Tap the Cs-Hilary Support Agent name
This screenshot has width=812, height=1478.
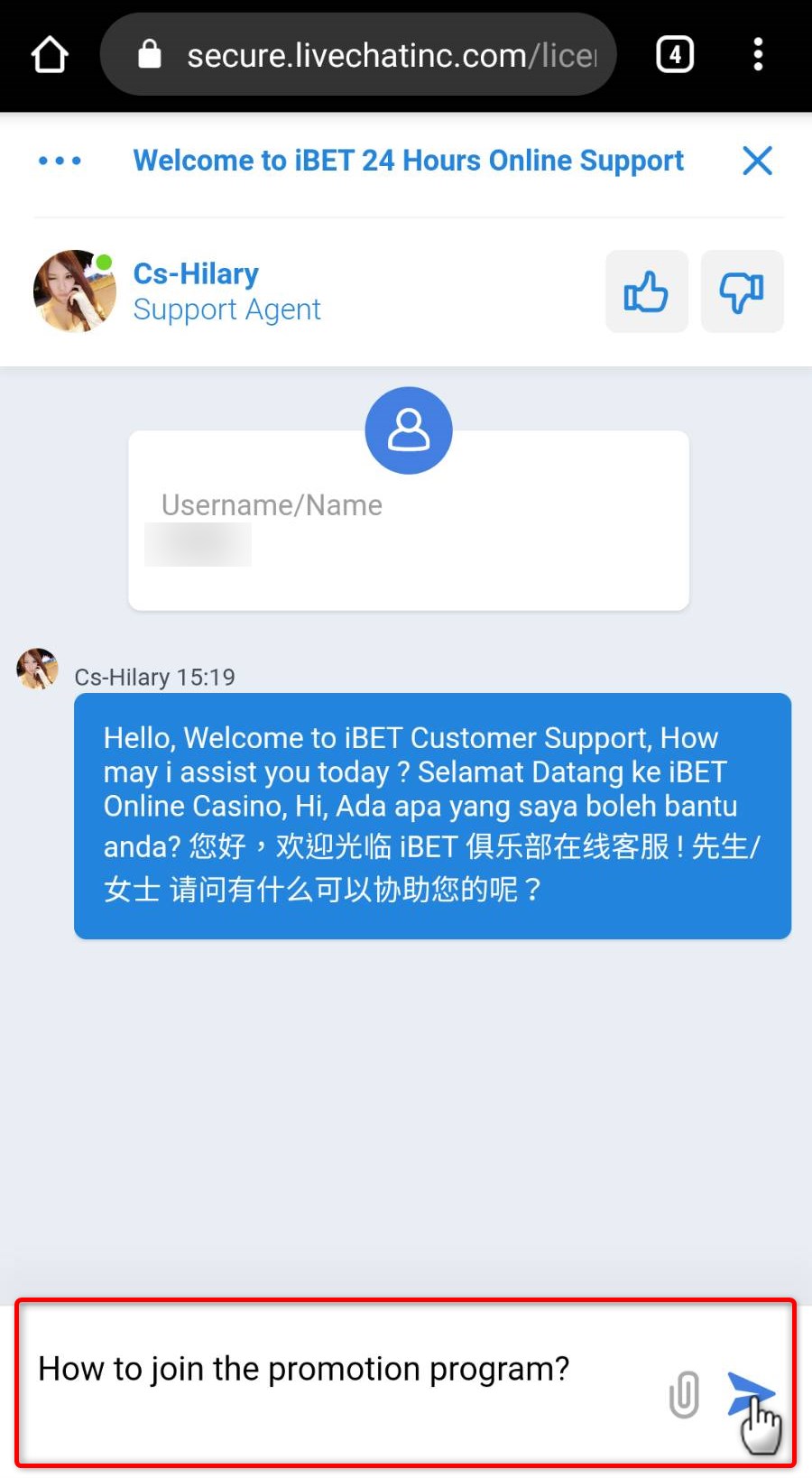click(226, 291)
